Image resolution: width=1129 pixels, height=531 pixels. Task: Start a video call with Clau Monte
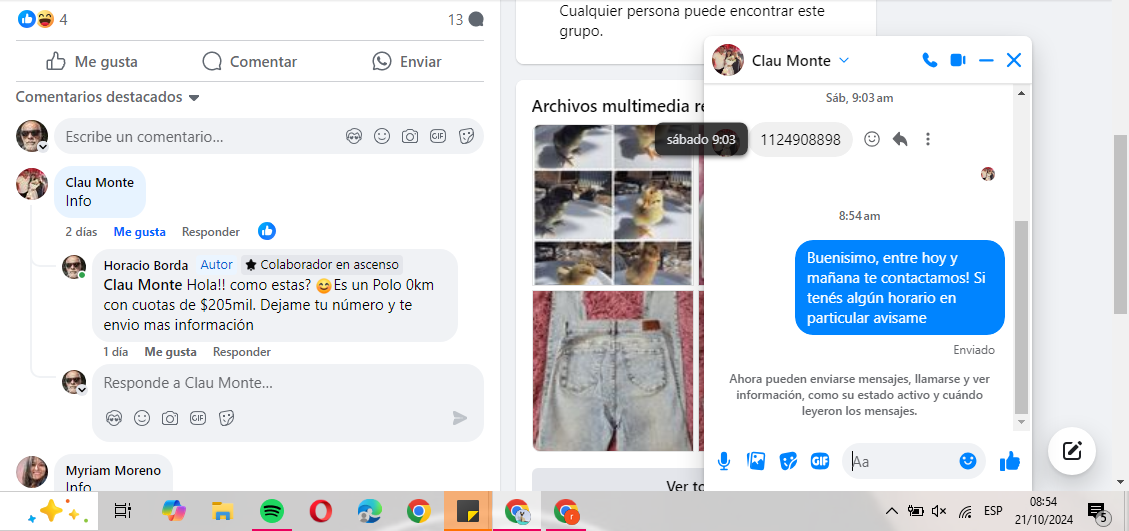click(958, 61)
